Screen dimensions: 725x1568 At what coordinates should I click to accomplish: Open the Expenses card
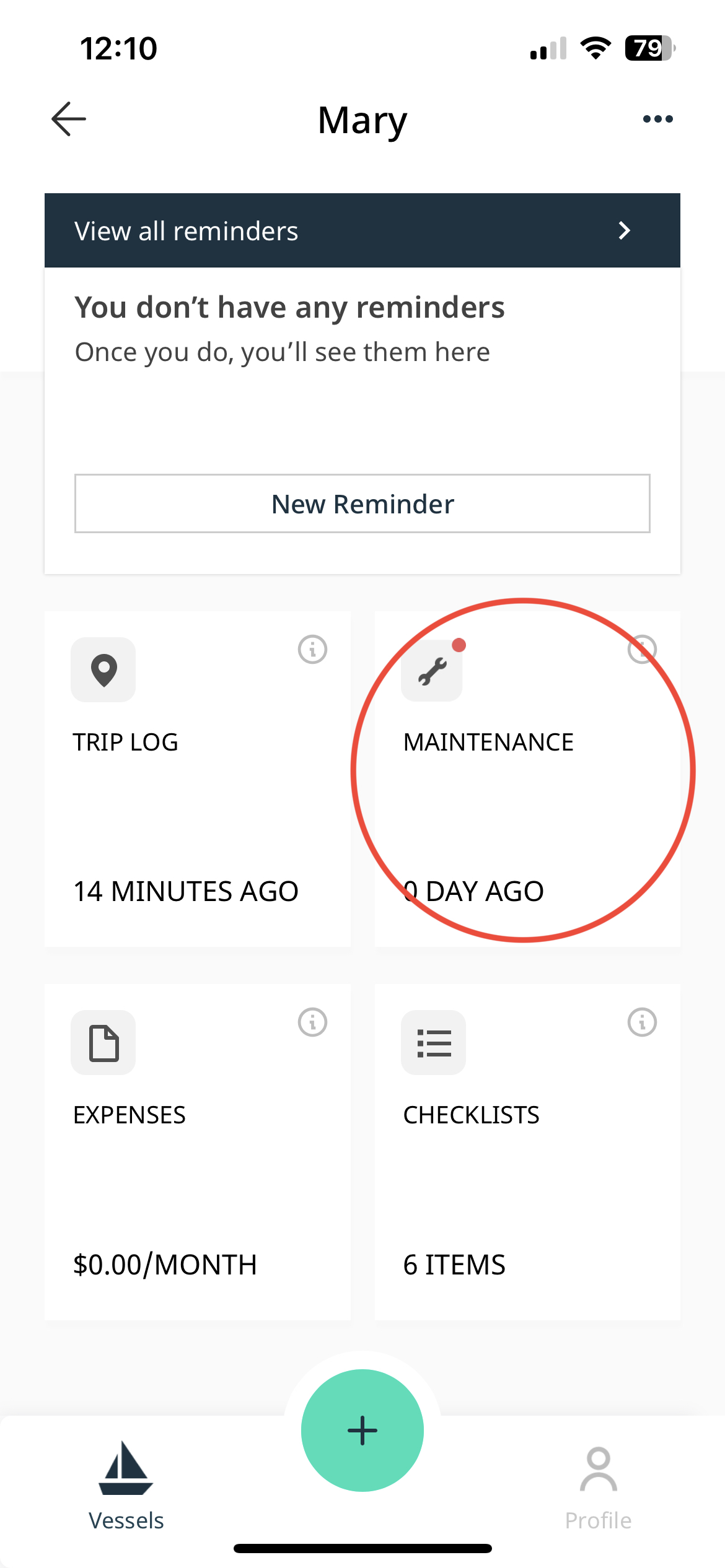(x=198, y=1152)
